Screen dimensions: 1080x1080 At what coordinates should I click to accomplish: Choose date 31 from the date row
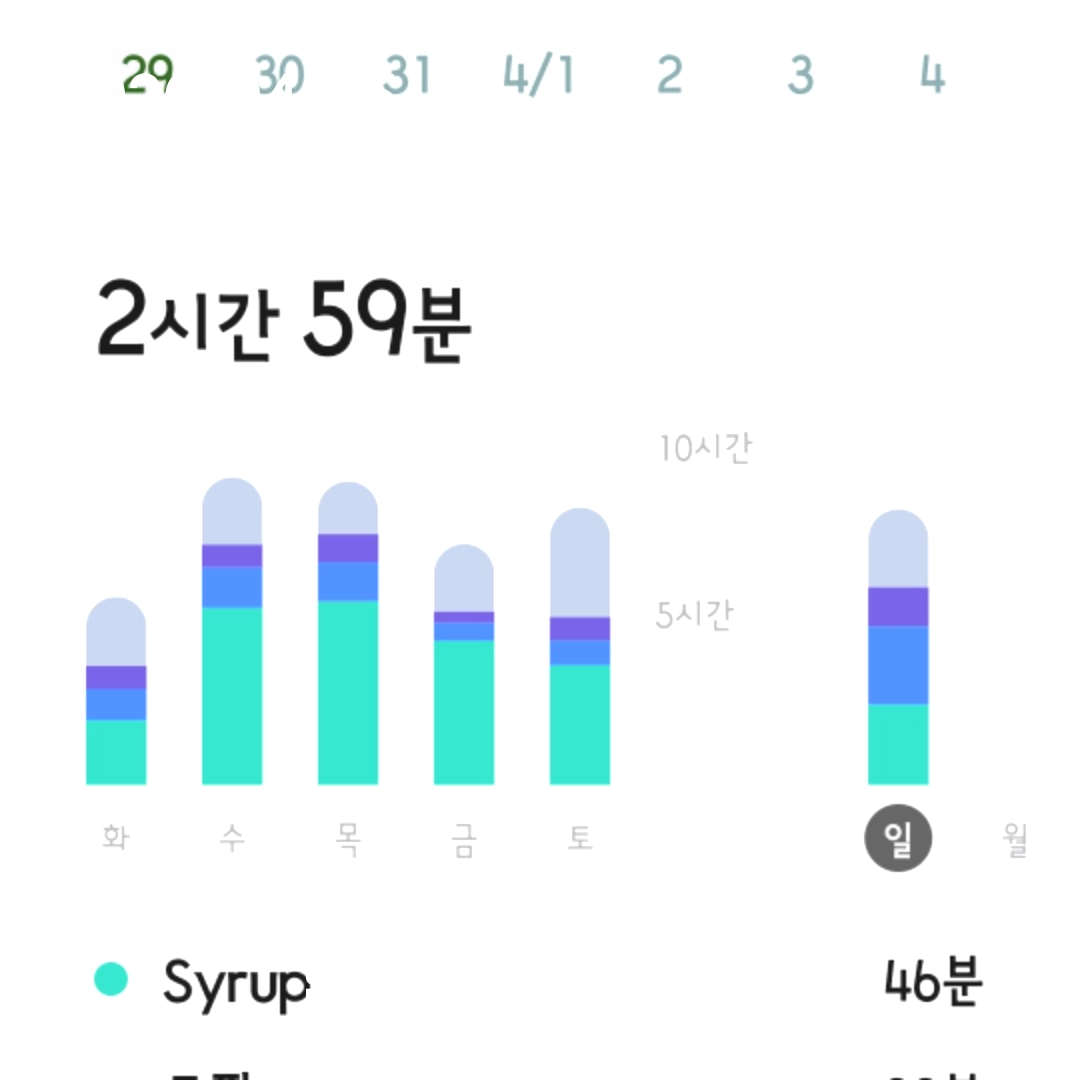[x=407, y=75]
